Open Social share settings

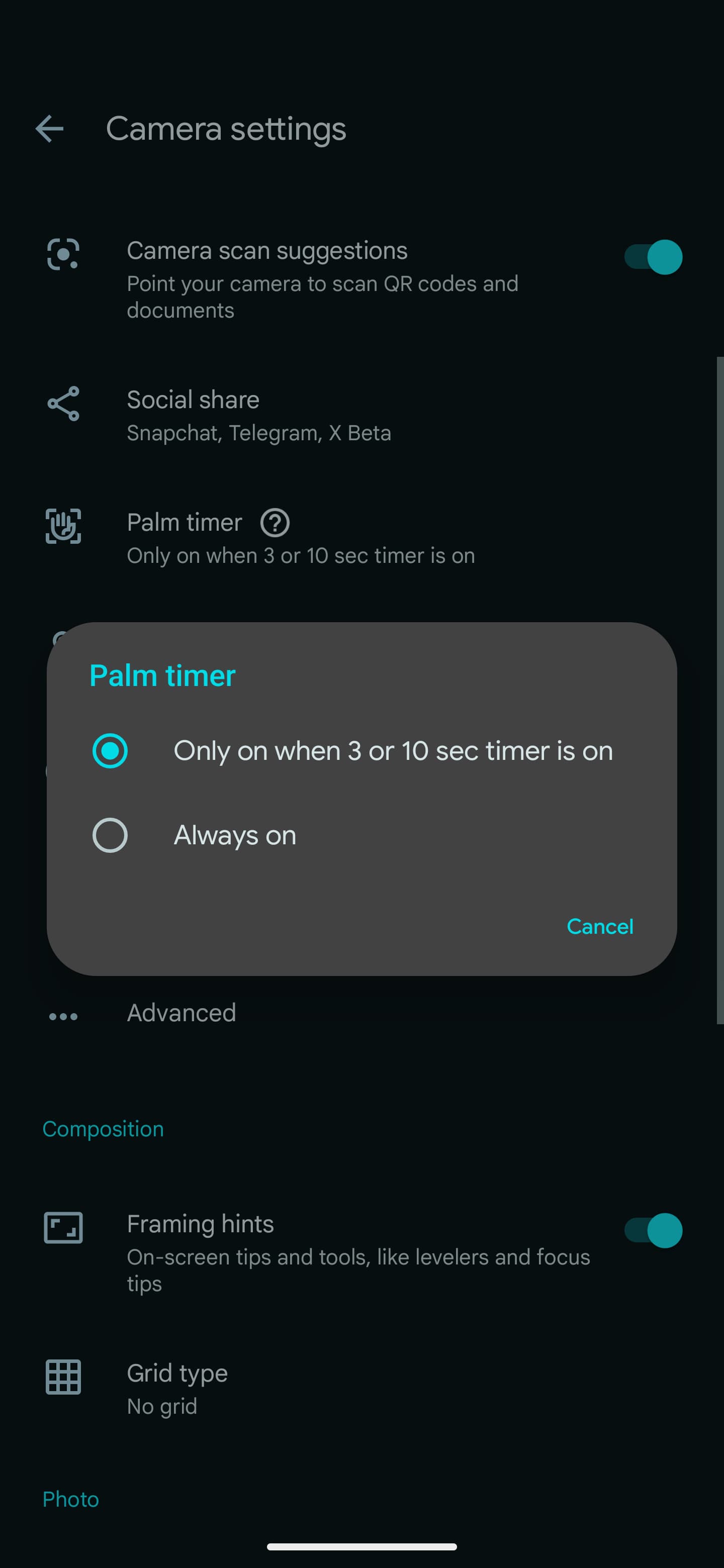(259, 416)
